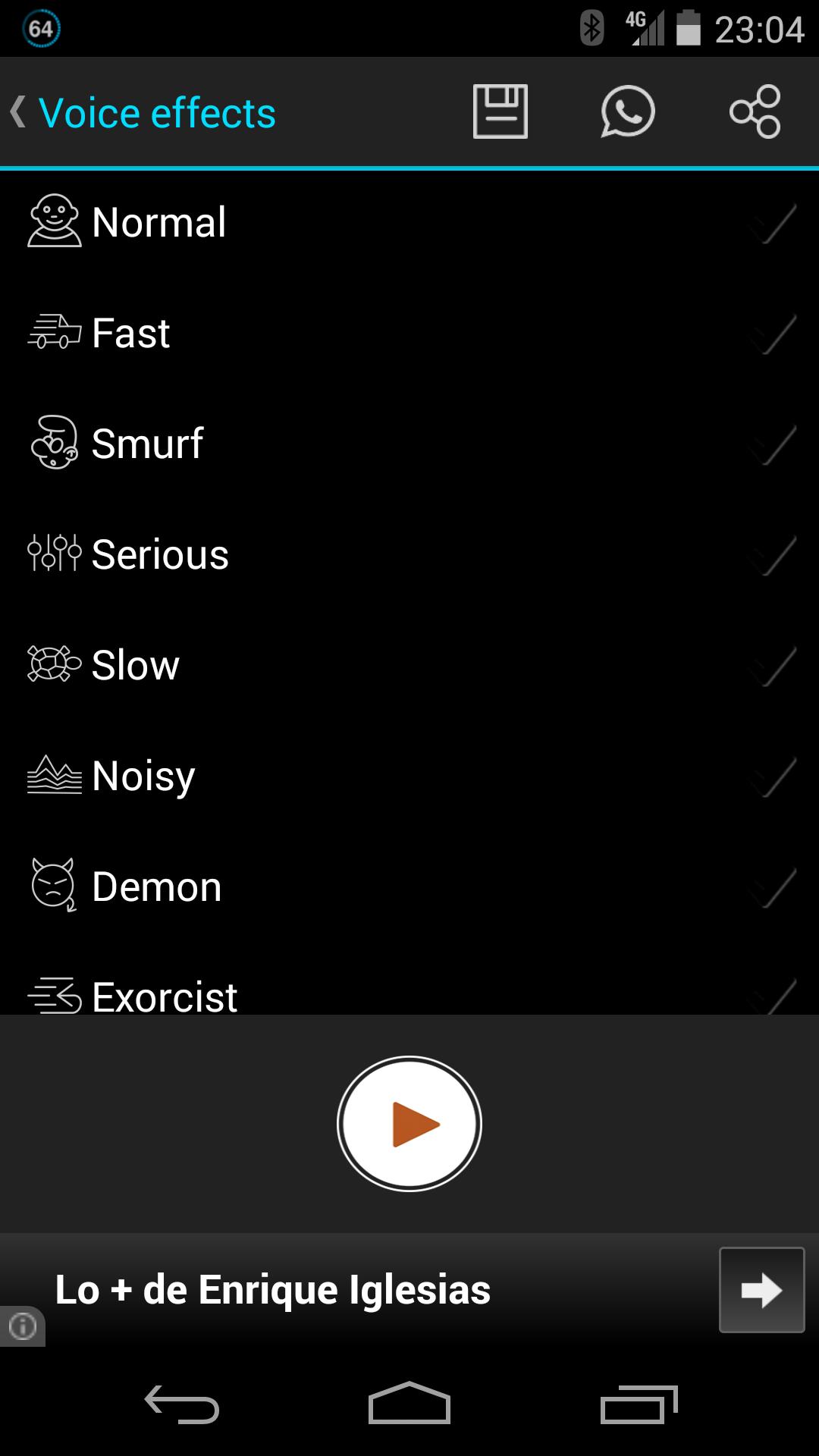Screen dimensions: 819x1456
Task: Play the recorded audio
Action: coord(409,1124)
